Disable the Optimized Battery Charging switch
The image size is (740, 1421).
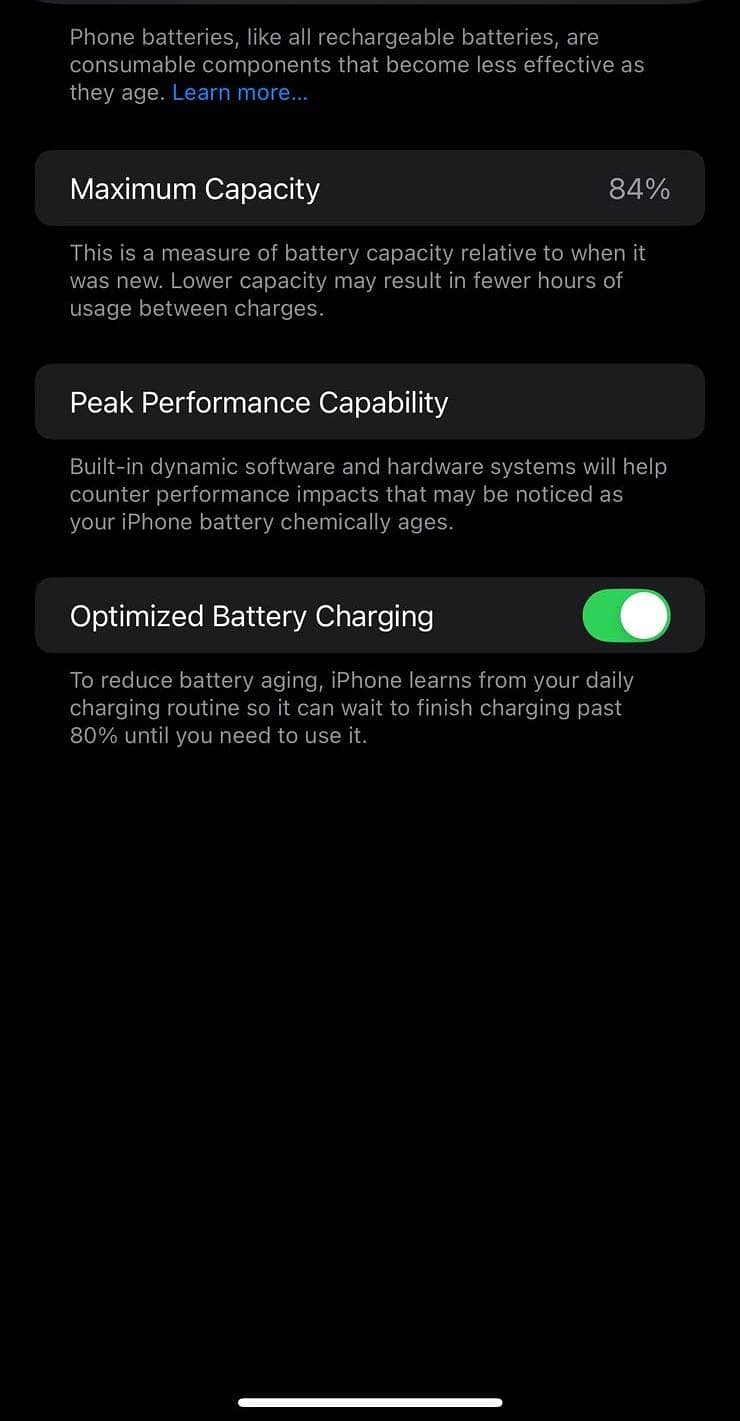[x=625, y=616]
